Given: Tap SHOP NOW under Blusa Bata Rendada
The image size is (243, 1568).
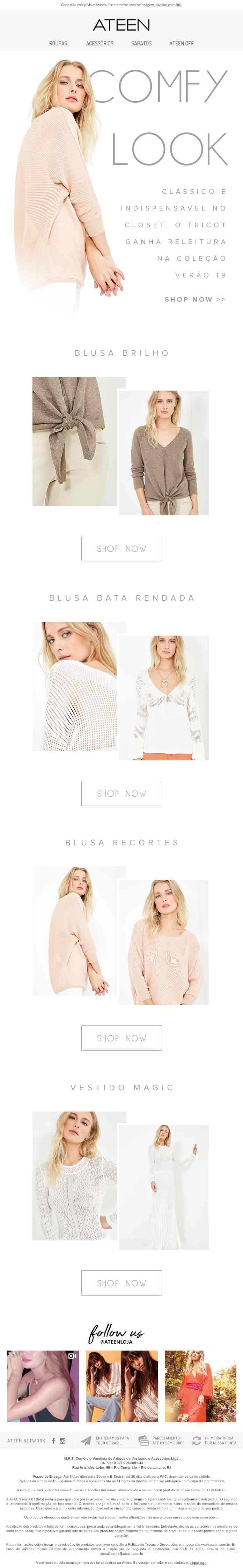Looking at the screenshot, I should 121,794.
